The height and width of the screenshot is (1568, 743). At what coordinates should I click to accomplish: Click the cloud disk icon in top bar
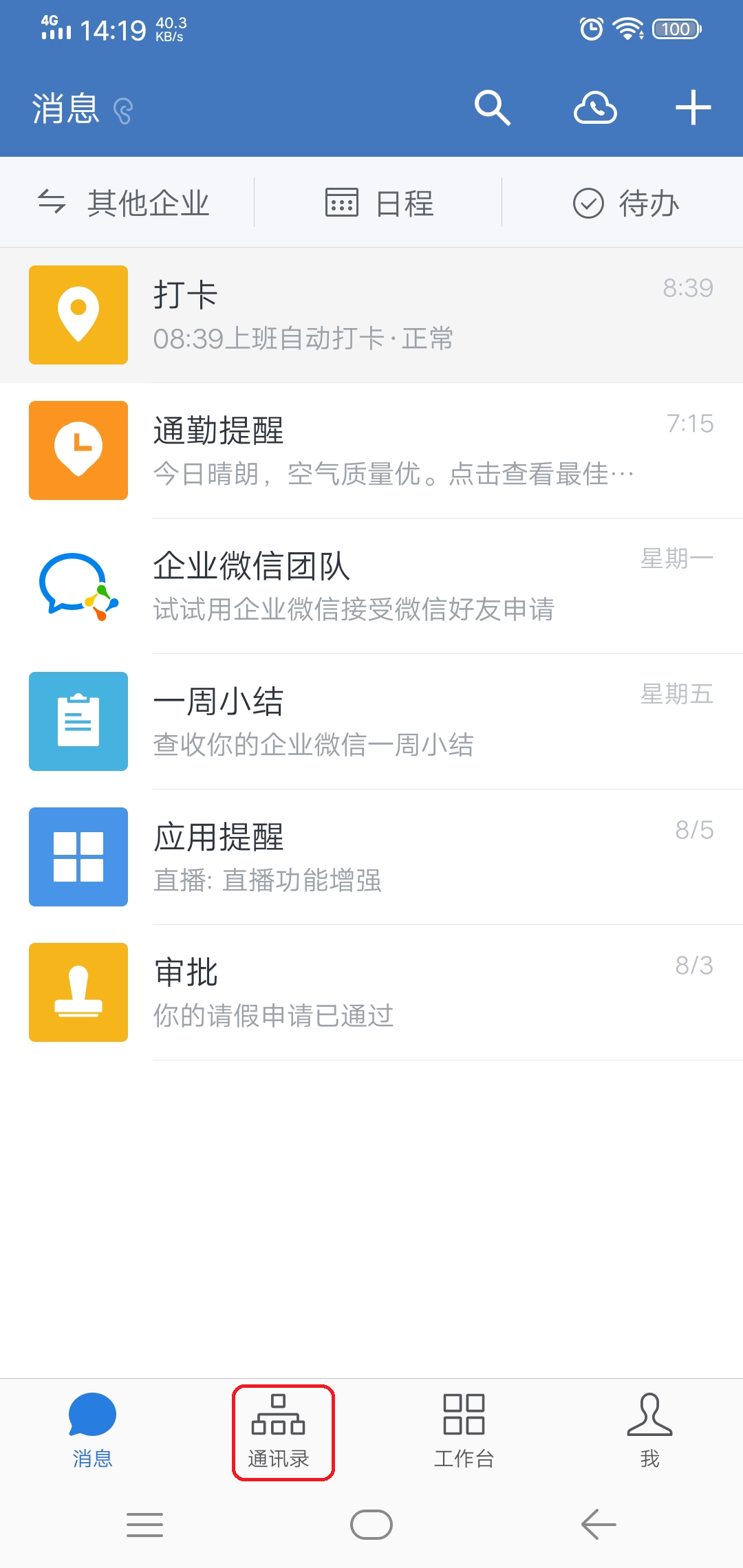click(594, 107)
